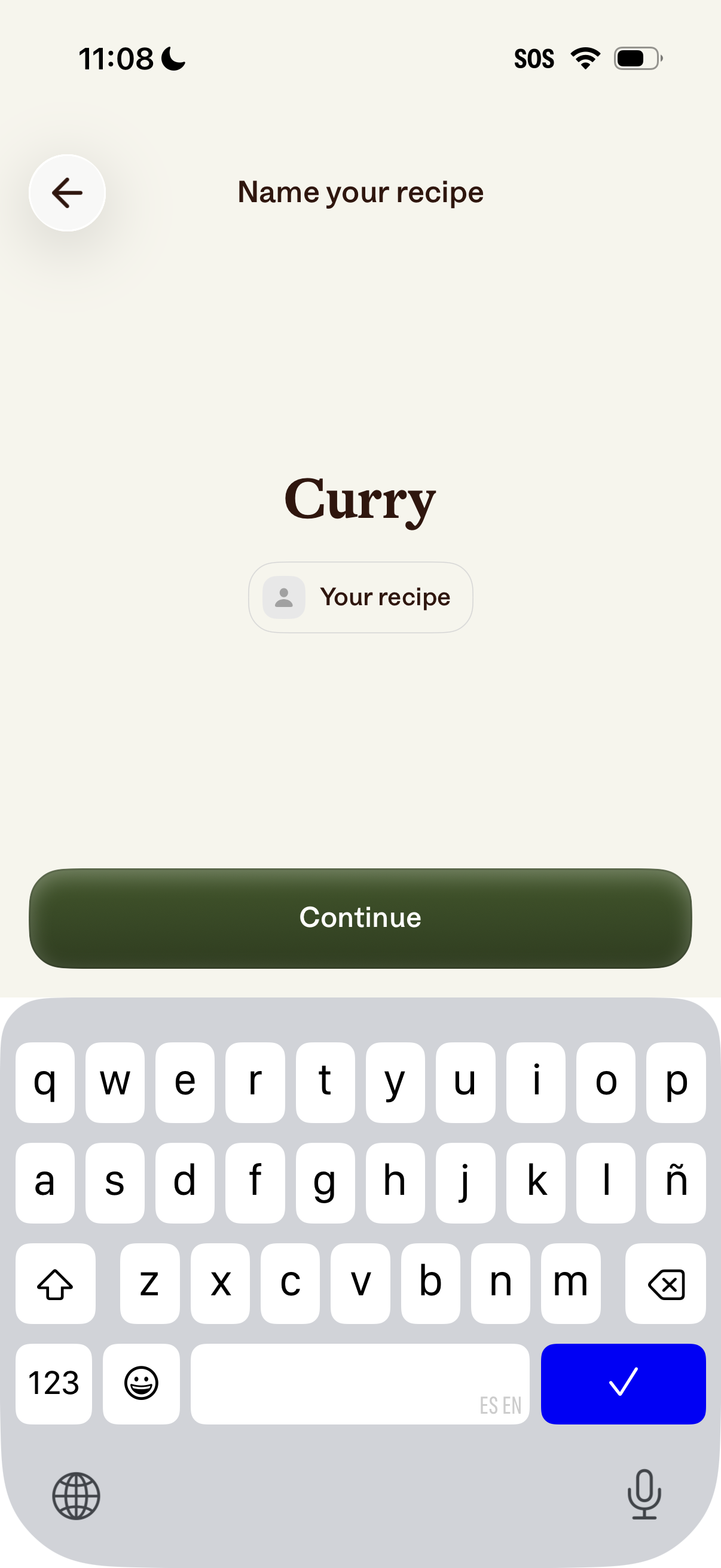Tap the clock in the status bar

115,58
